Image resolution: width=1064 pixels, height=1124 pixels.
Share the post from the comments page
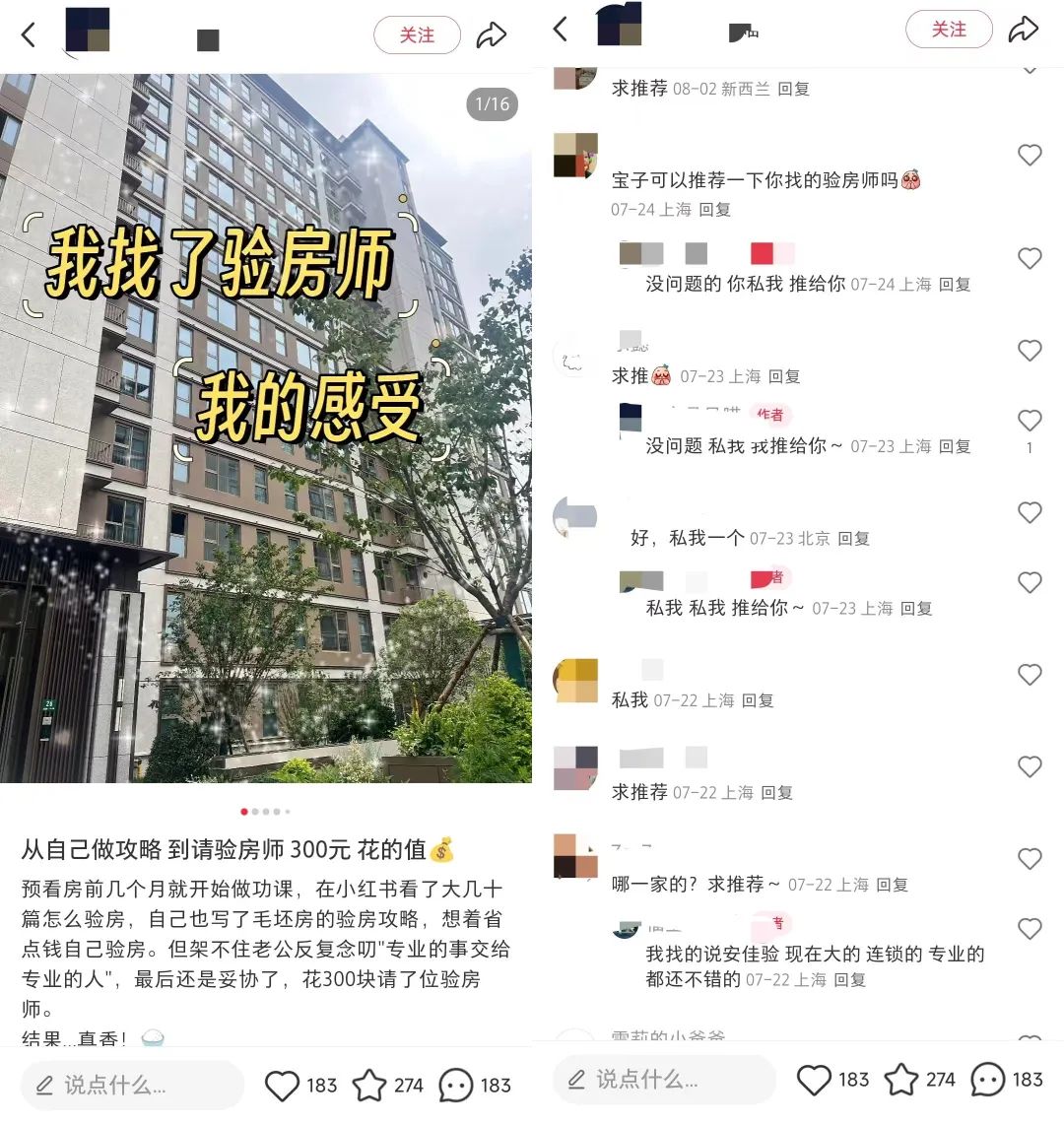coord(1024,30)
